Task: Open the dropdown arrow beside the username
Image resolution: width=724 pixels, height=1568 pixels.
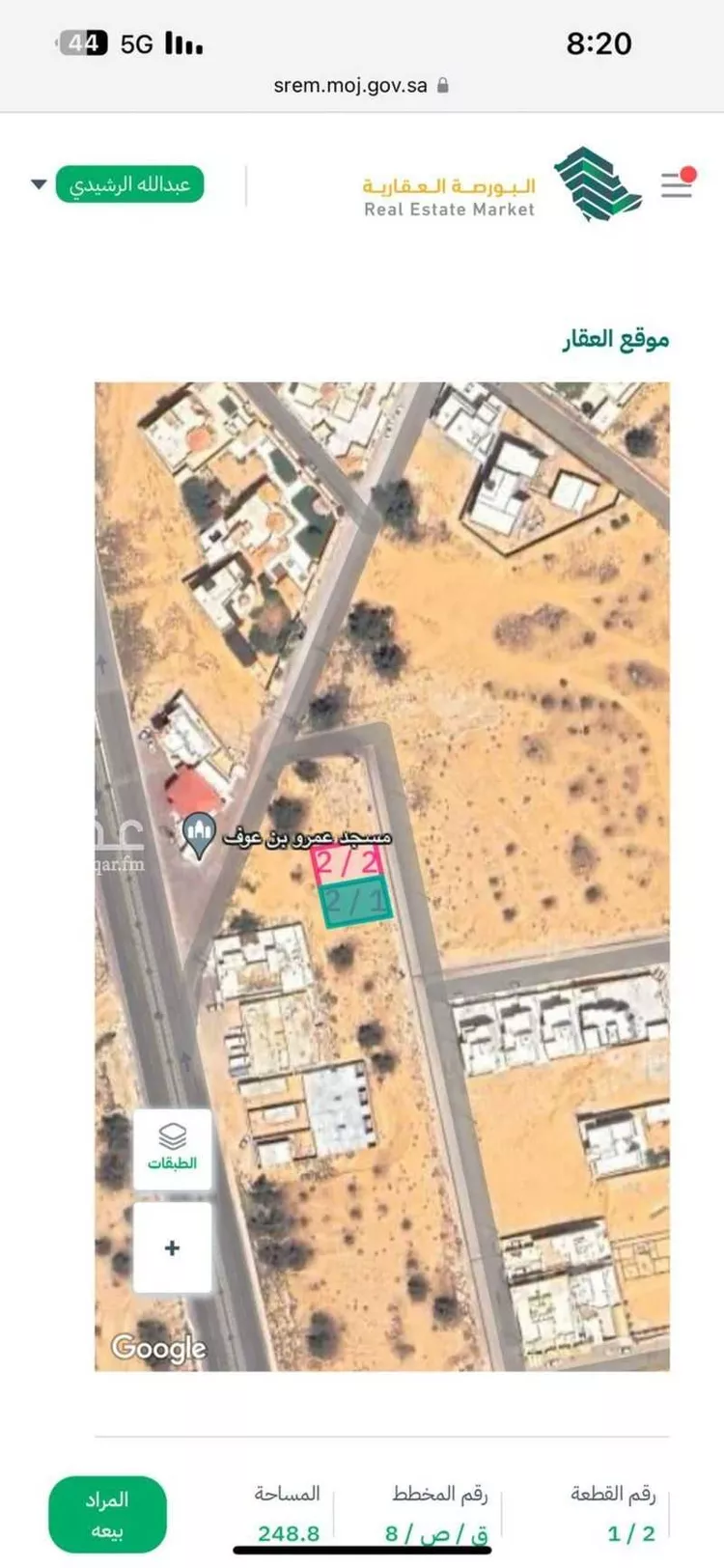Action: click(x=37, y=182)
